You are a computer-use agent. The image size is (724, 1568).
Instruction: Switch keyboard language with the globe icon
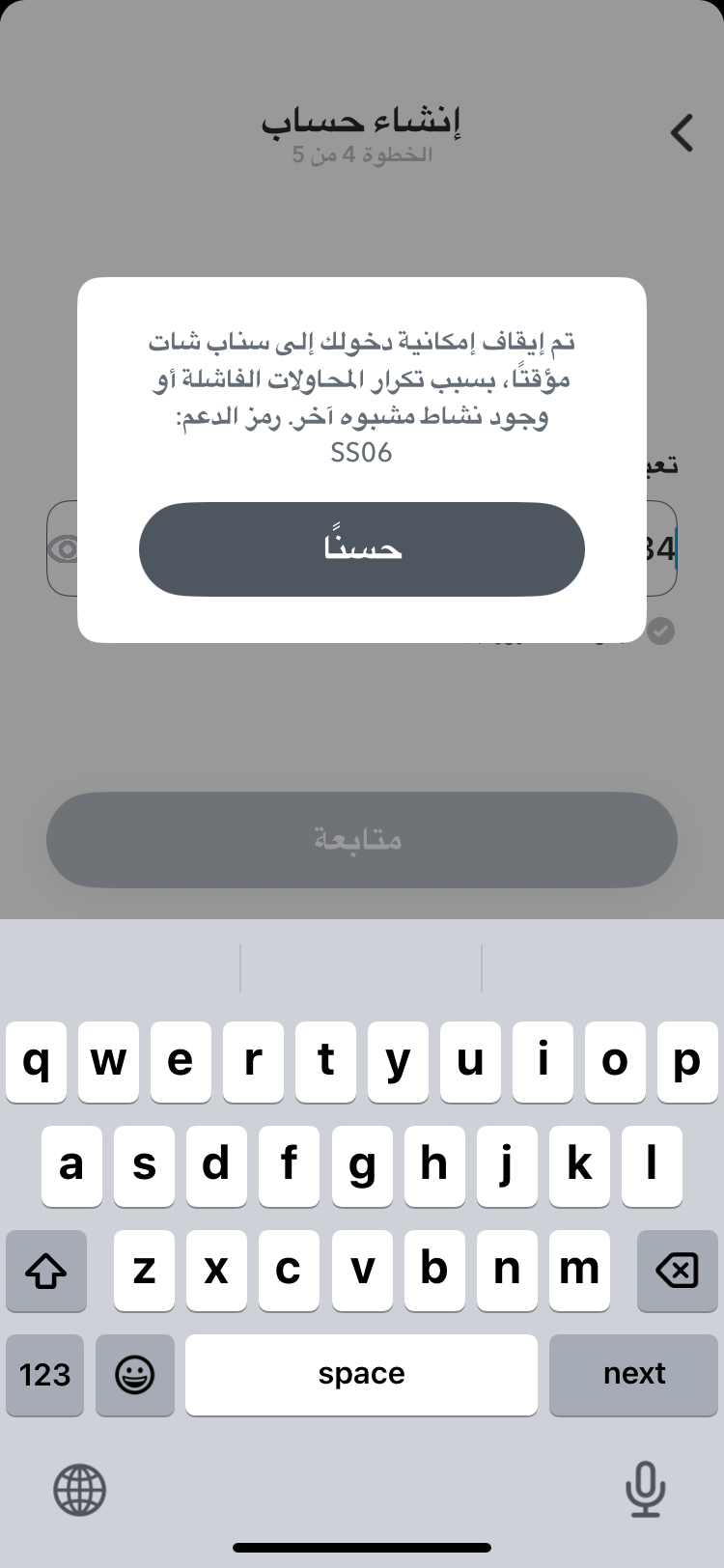79,1490
